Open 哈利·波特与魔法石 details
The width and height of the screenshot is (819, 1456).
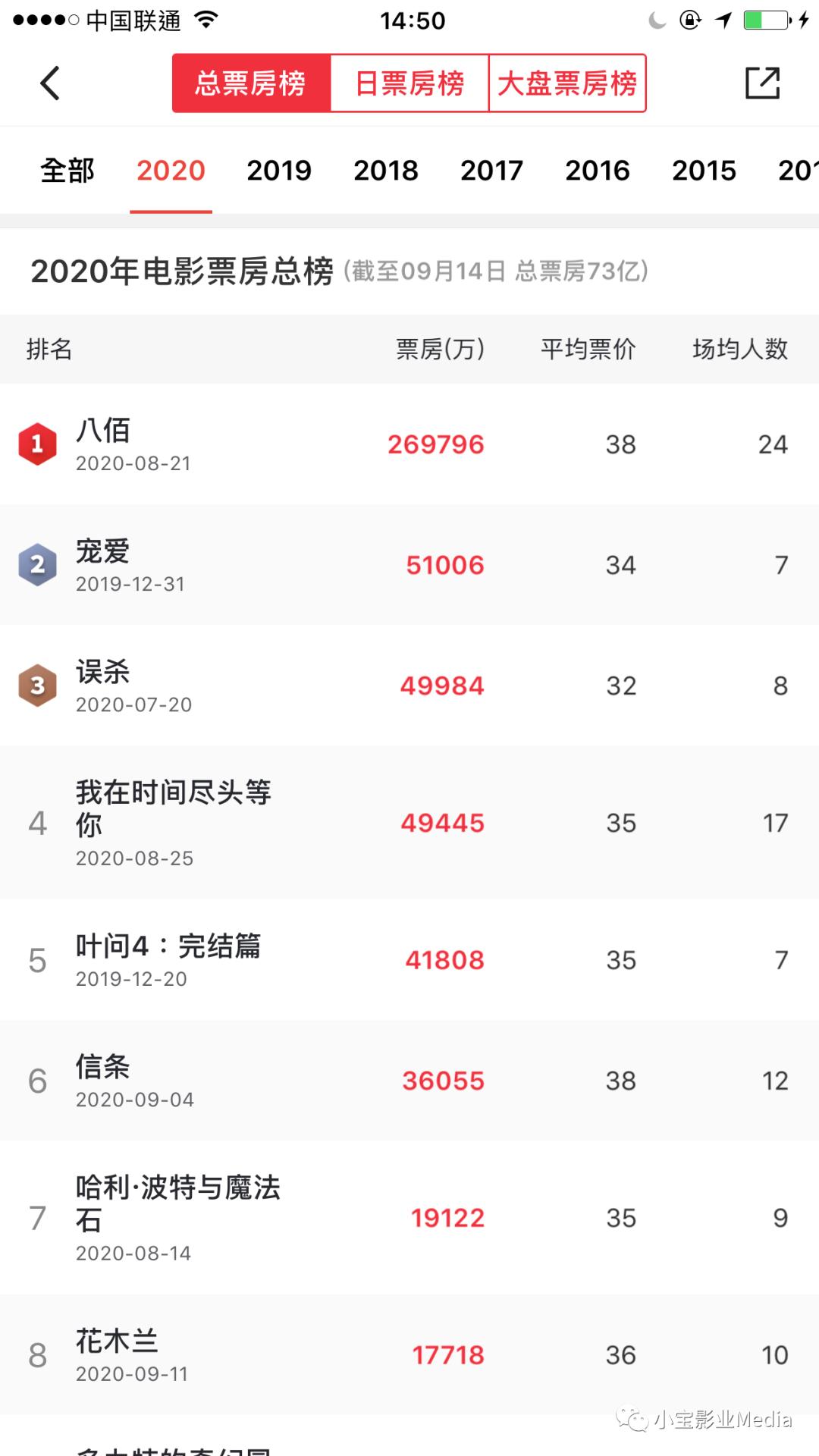click(x=409, y=1218)
